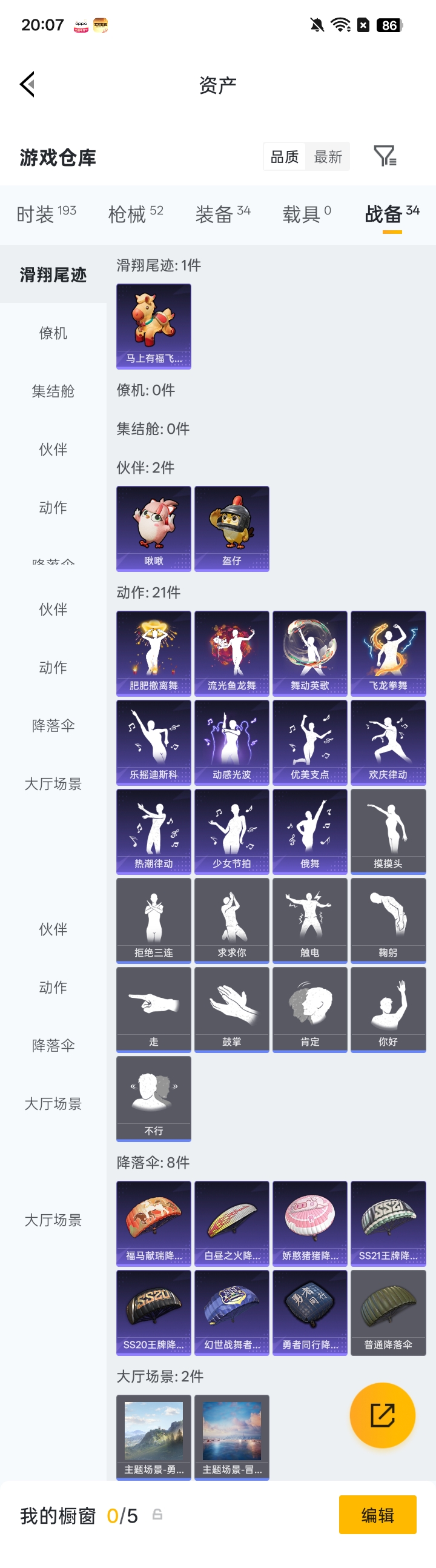This screenshot has width=436, height=1568.
Task: Open the 娇憨猪猪 parachute item
Action: 309,1222
